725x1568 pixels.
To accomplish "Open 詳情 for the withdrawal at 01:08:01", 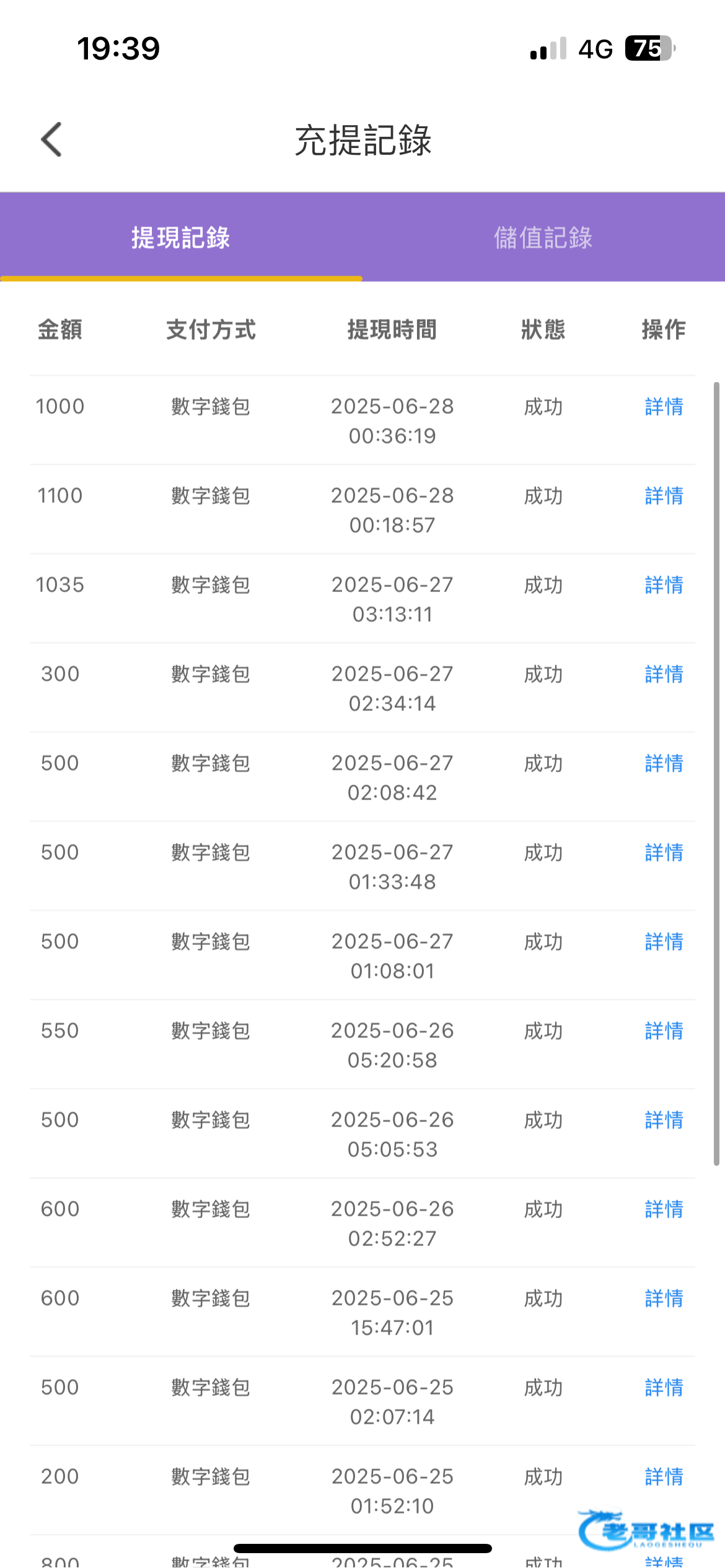I will pos(664,942).
